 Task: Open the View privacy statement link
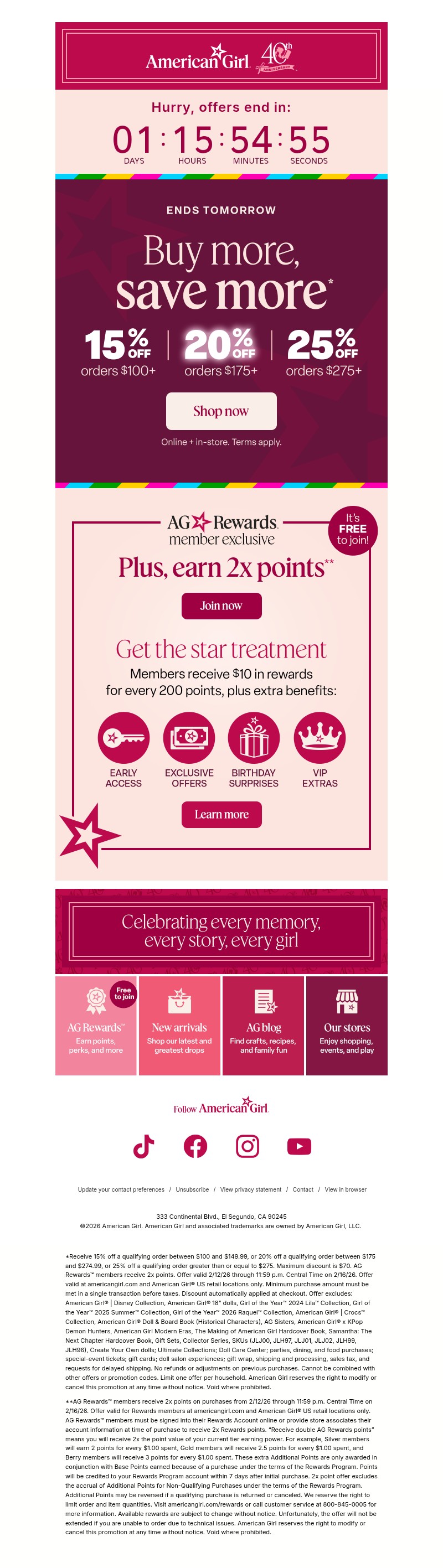click(250, 1189)
